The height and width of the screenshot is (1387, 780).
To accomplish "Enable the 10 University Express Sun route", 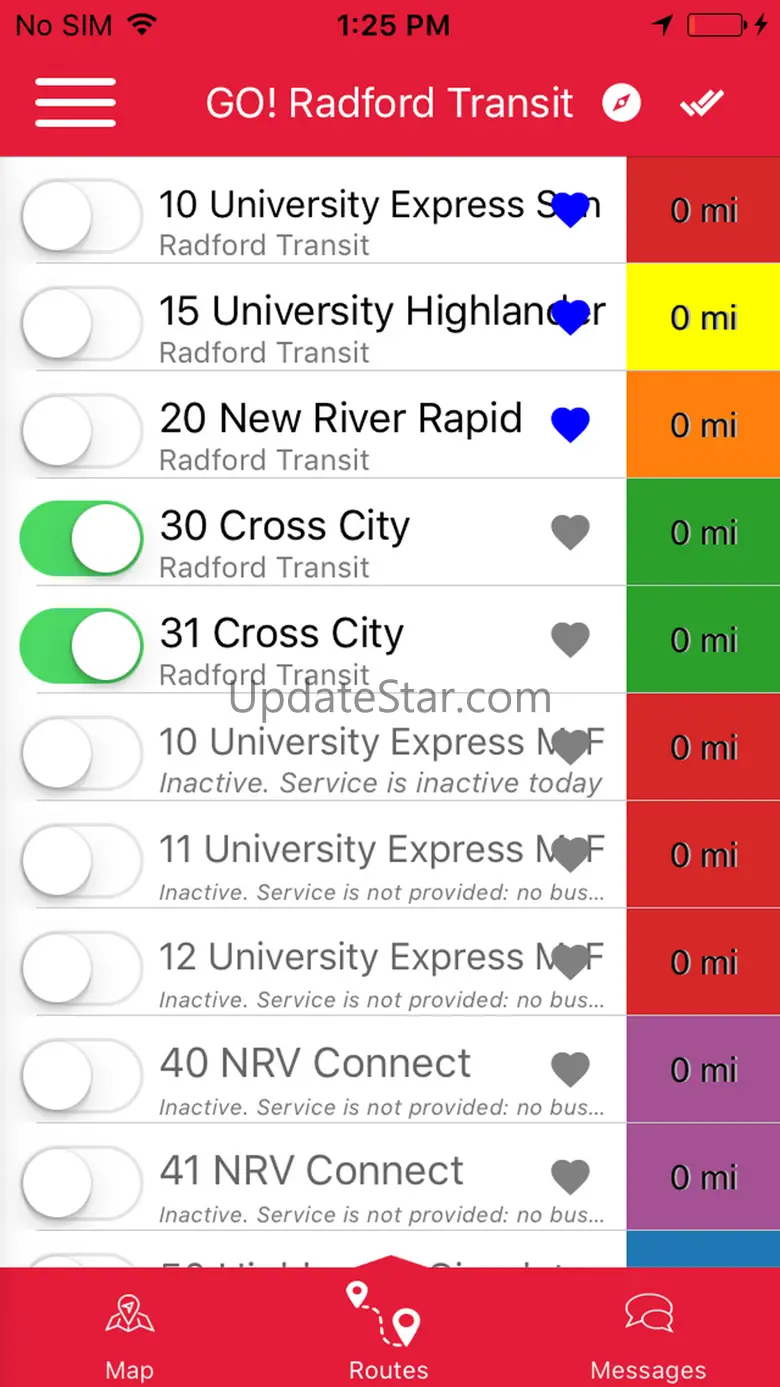I will tap(82, 215).
